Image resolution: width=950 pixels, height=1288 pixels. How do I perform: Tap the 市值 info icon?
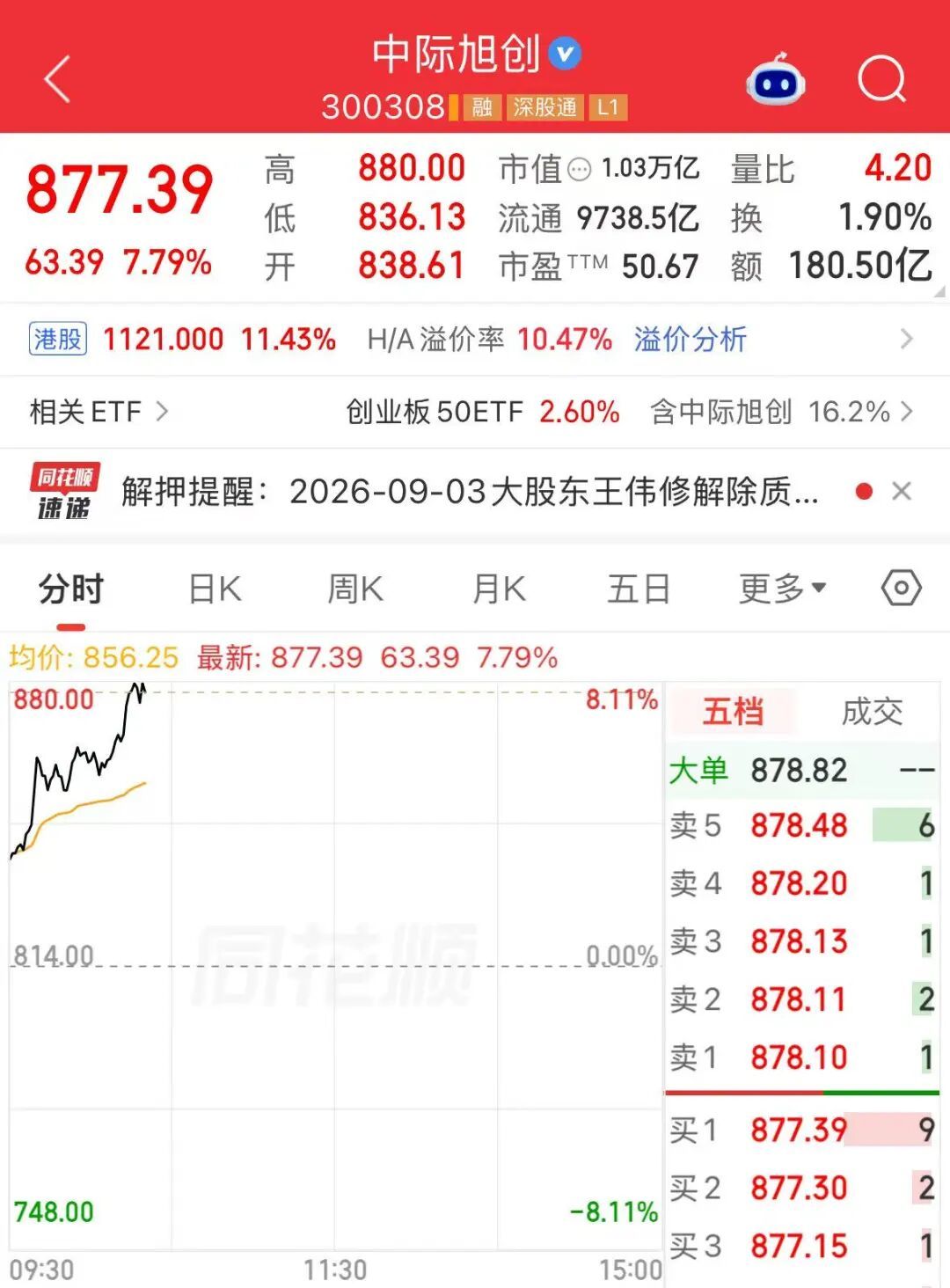click(580, 169)
